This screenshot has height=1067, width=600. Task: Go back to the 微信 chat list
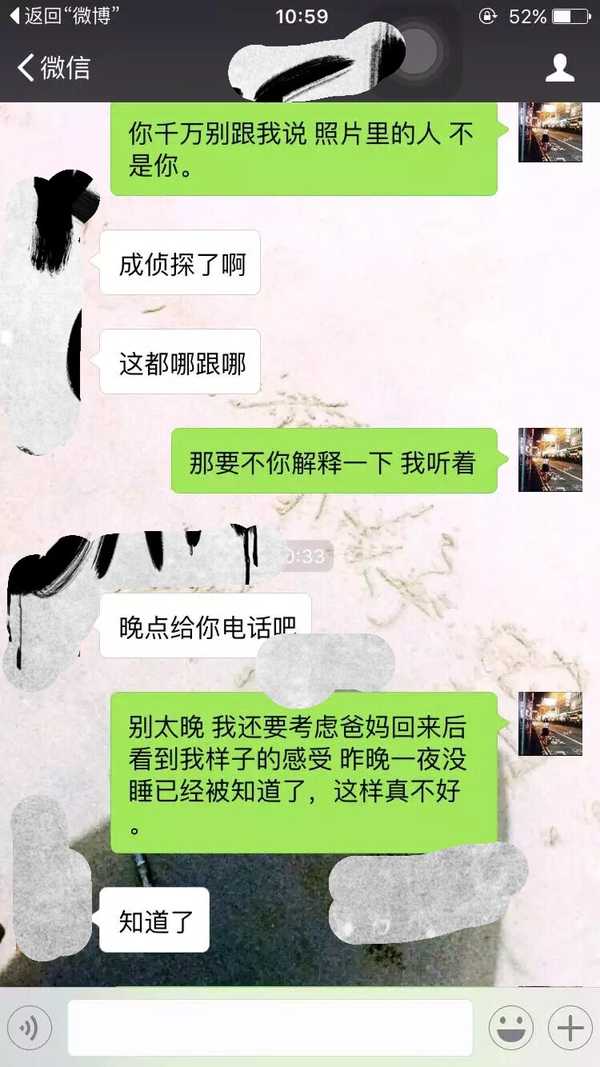pos(54,68)
